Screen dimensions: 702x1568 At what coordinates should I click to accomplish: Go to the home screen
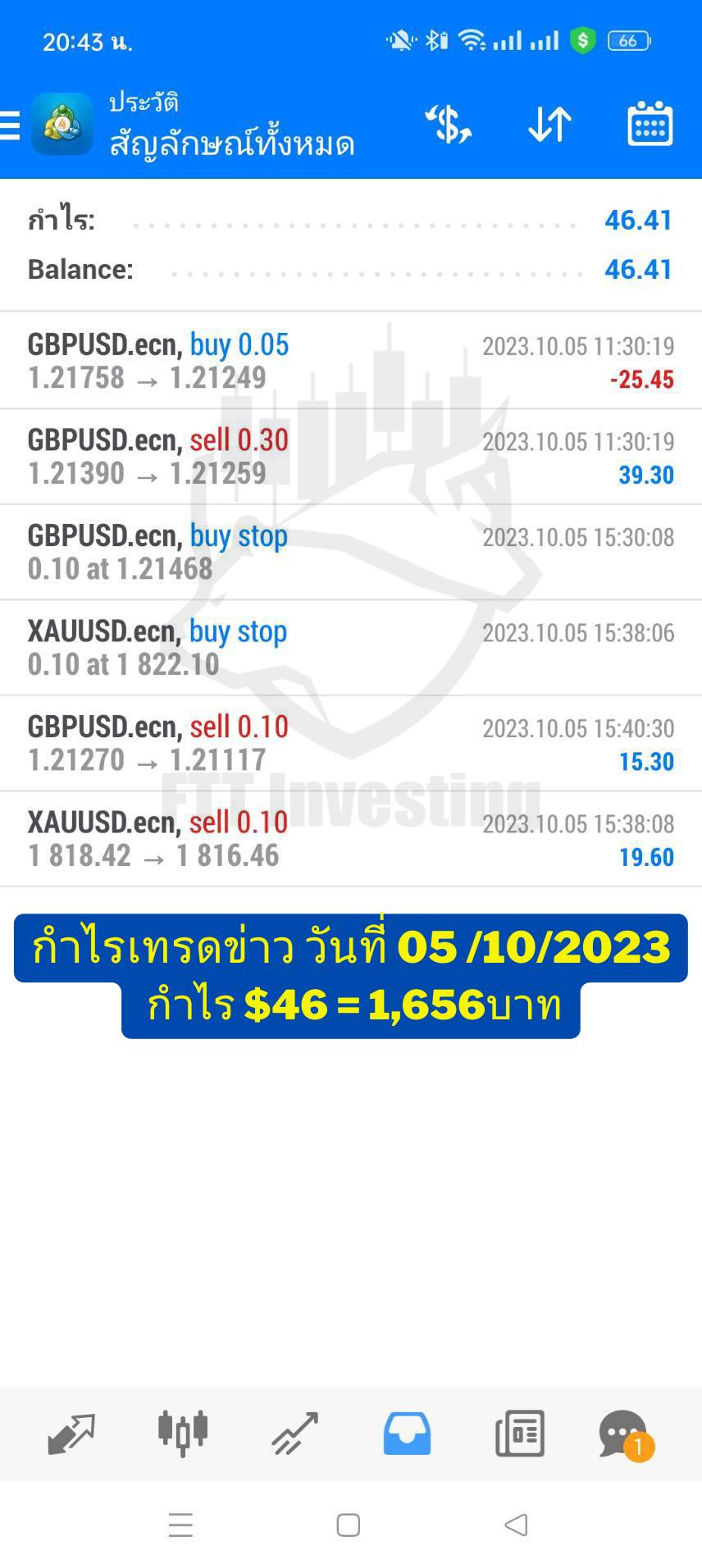[349, 1525]
